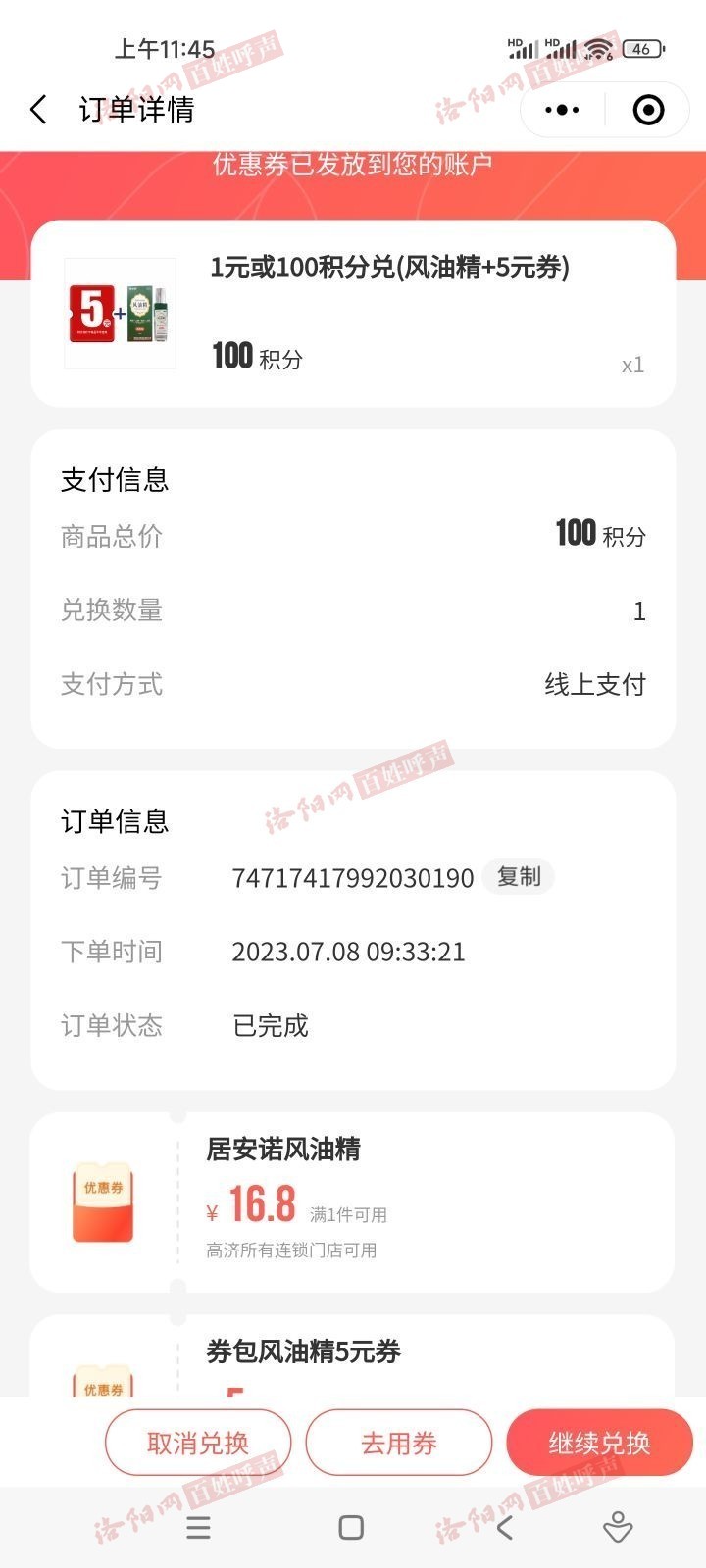Tap 继续兑换 to continue redeeming
The image size is (706, 1568).
coord(599,1443)
